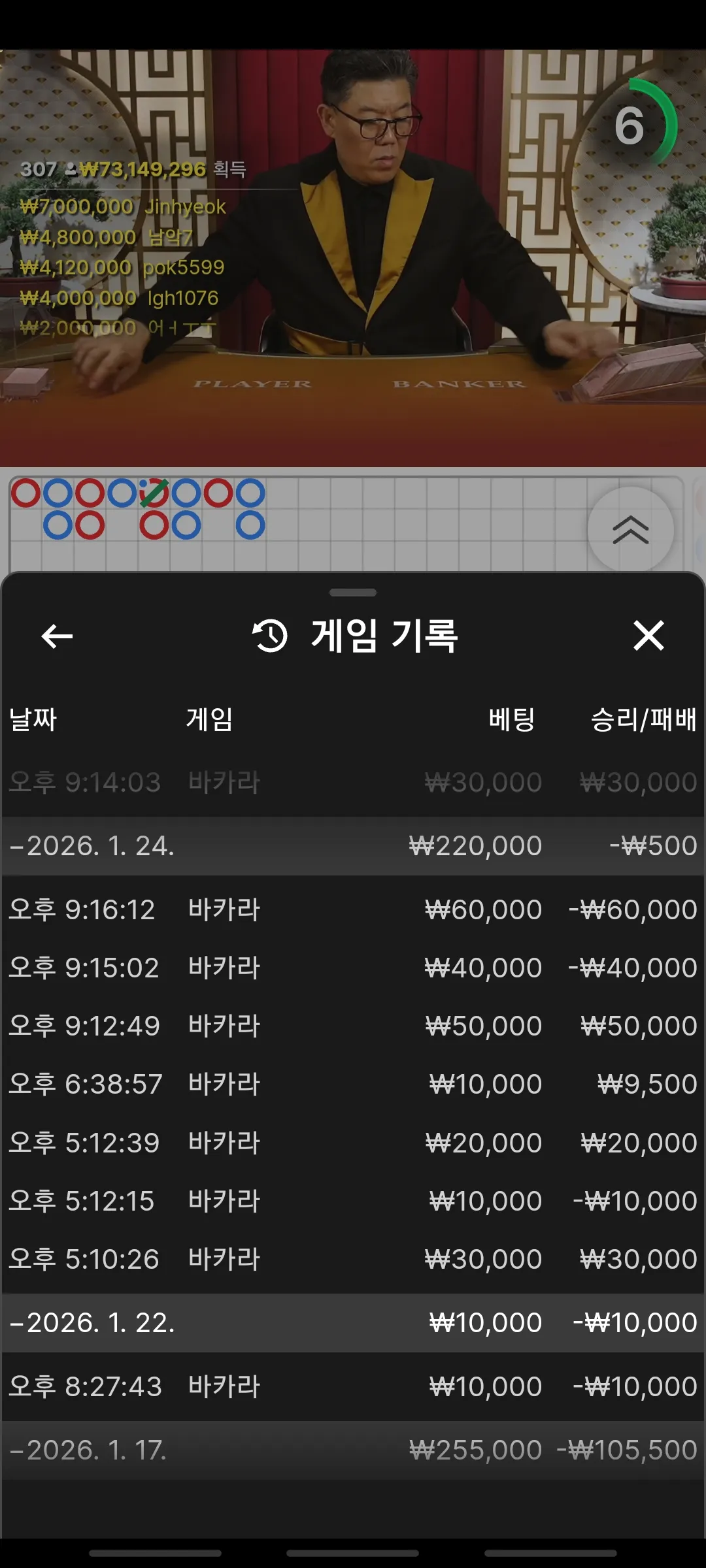The width and height of the screenshot is (706, 1568).
Task: View details of the 오후 6:38:57 game
Action: [x=353, y=1084]
